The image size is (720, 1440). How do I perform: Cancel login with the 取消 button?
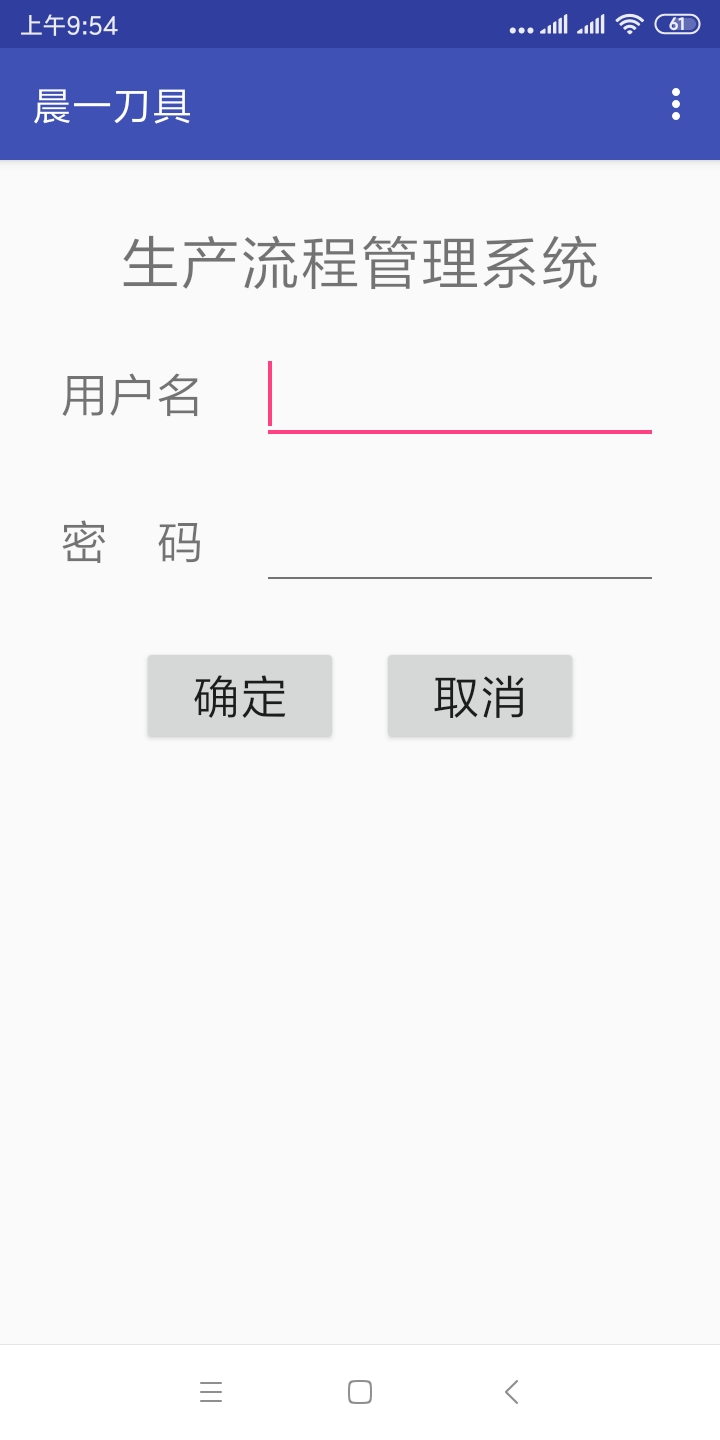[x=480, y=696]
